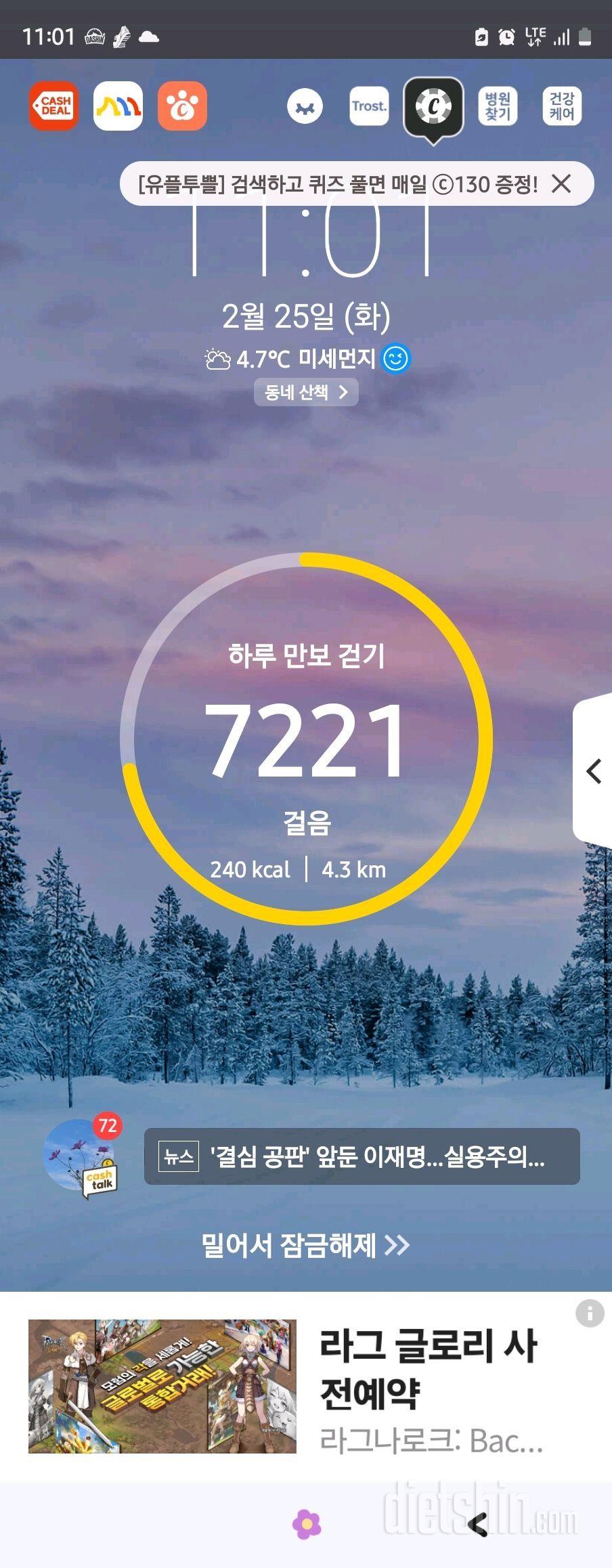Read the news headline about 이재명
The width and height of the screenshot is (612, 1568).
tap(362, 1156)
